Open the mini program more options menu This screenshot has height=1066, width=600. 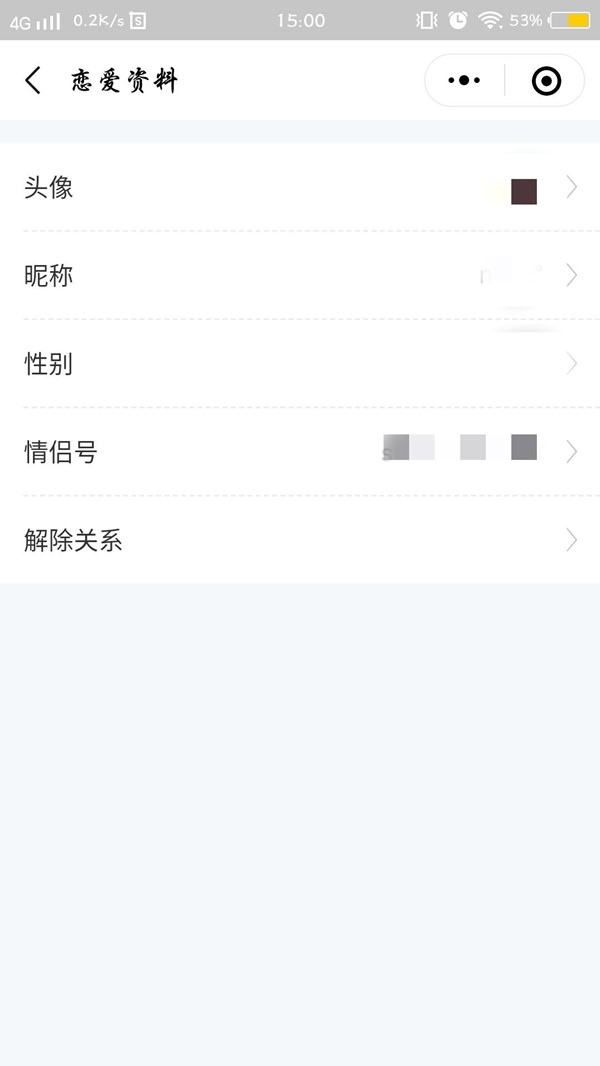tap(464, 81)
